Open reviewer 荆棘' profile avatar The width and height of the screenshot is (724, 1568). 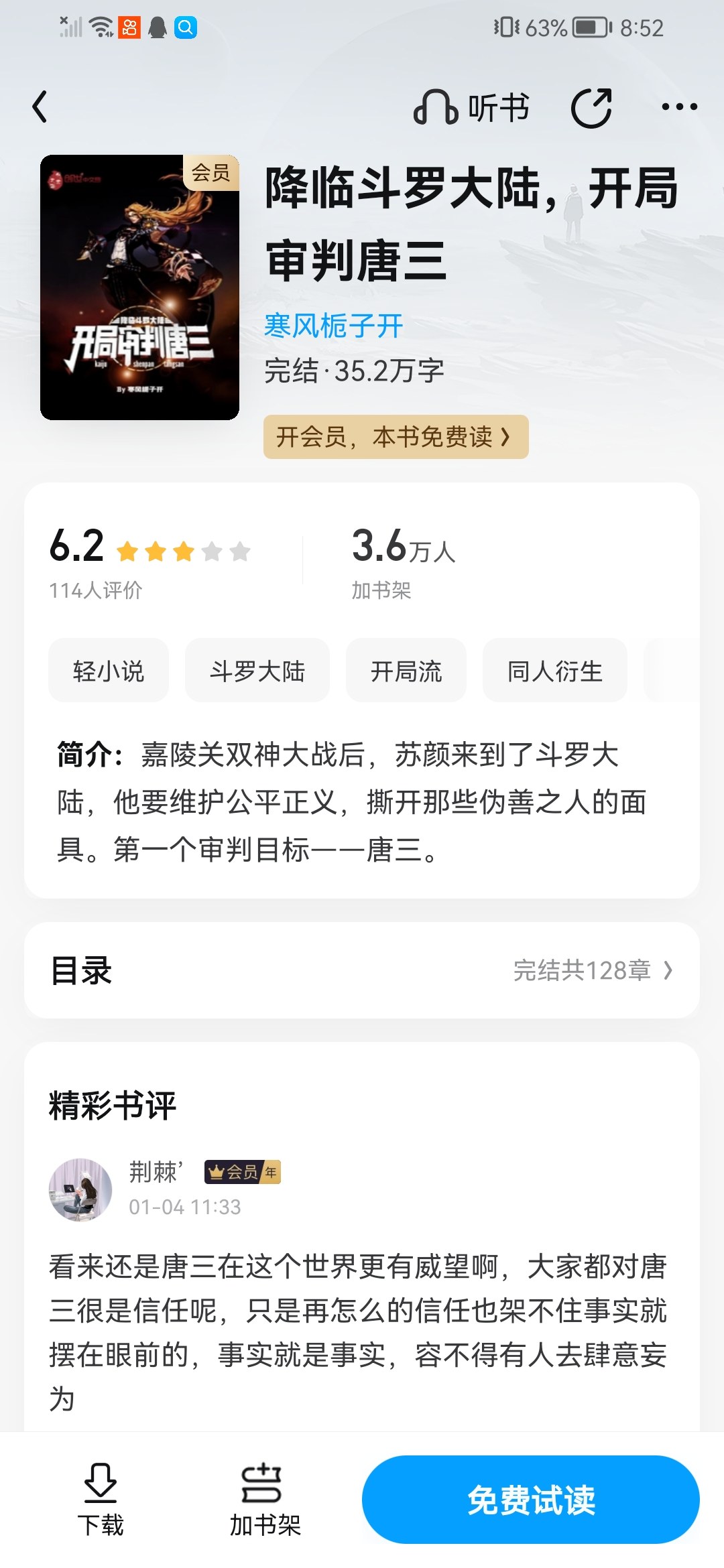(x=80, y=1189)
